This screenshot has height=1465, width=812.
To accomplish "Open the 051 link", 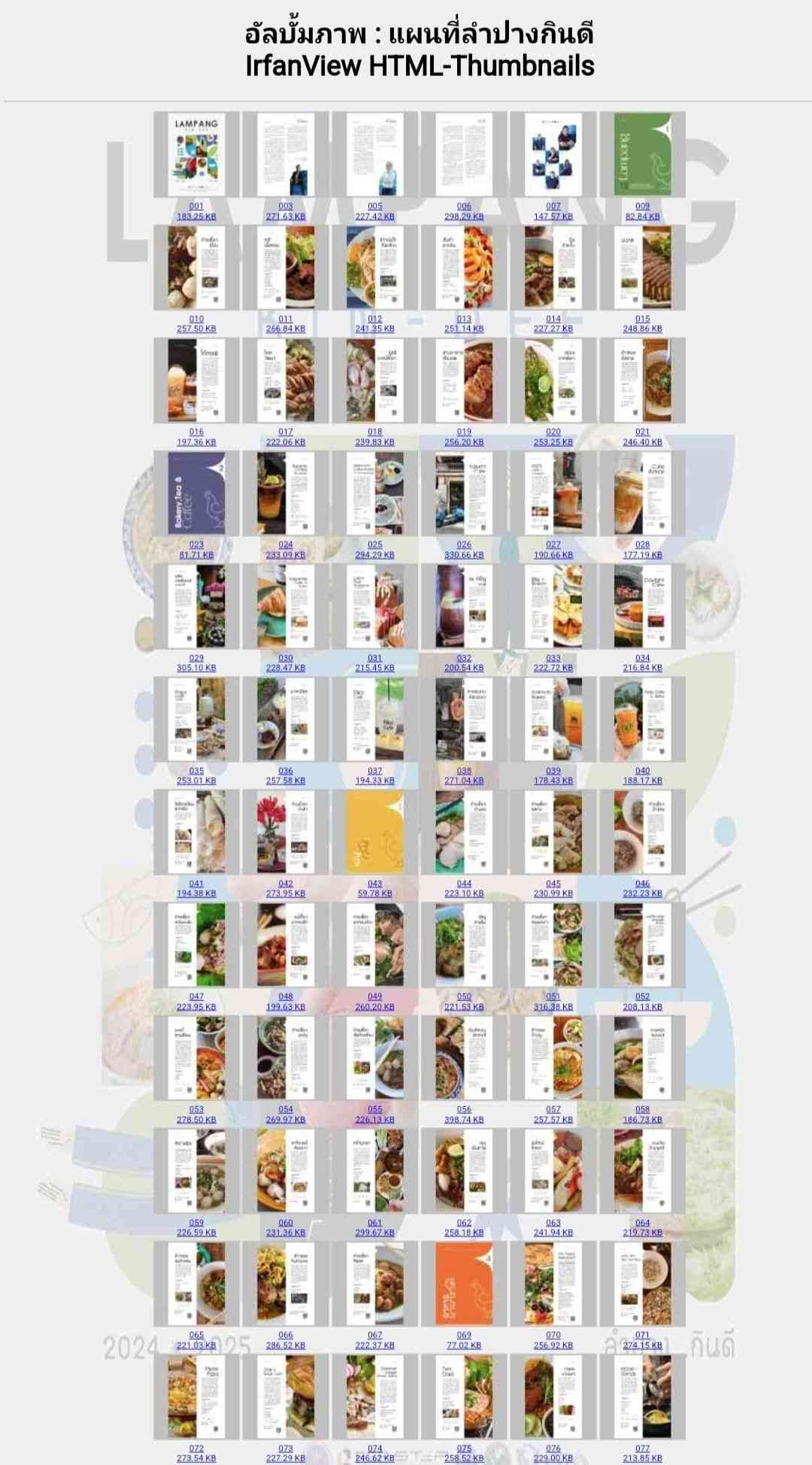I will click(x=553, y=996).
